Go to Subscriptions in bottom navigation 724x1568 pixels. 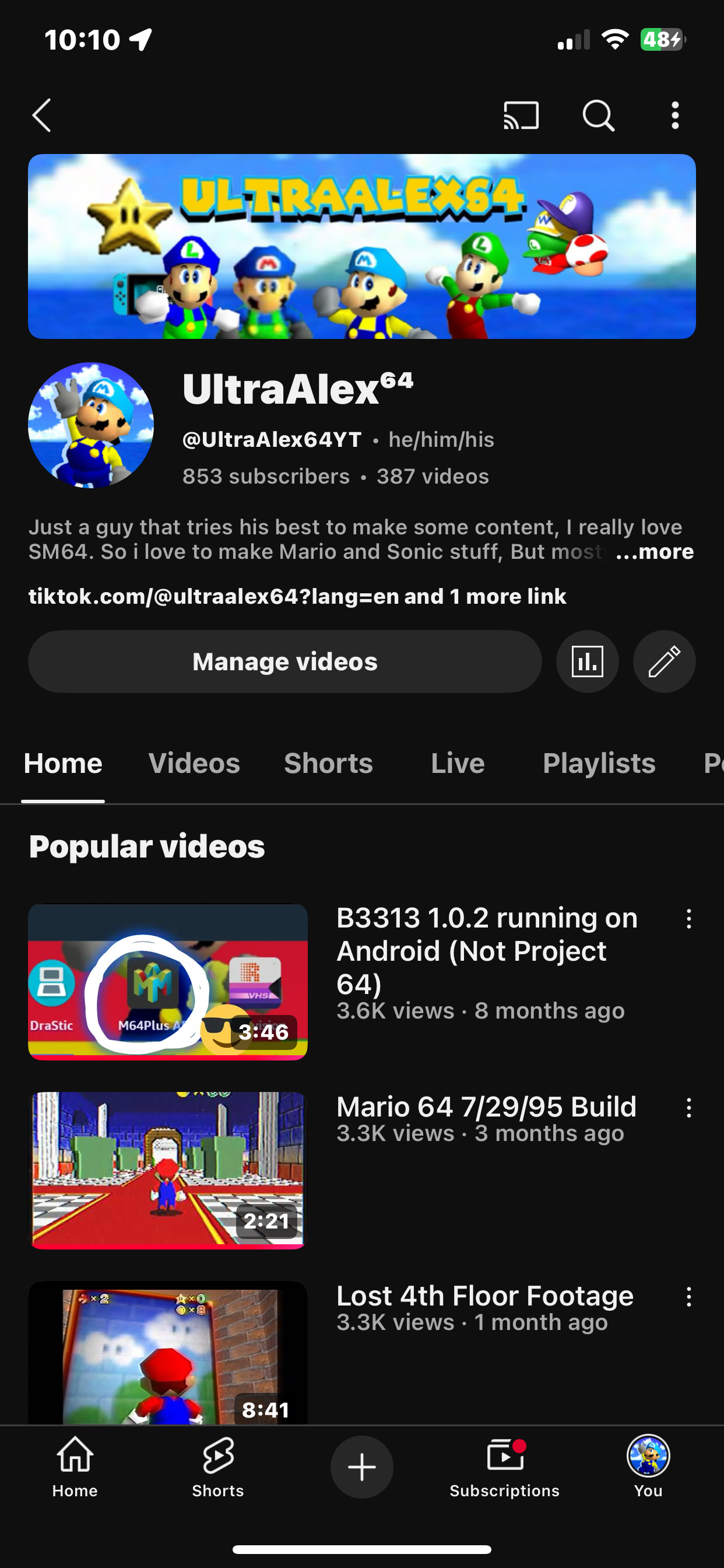(x=504, y=1468)
